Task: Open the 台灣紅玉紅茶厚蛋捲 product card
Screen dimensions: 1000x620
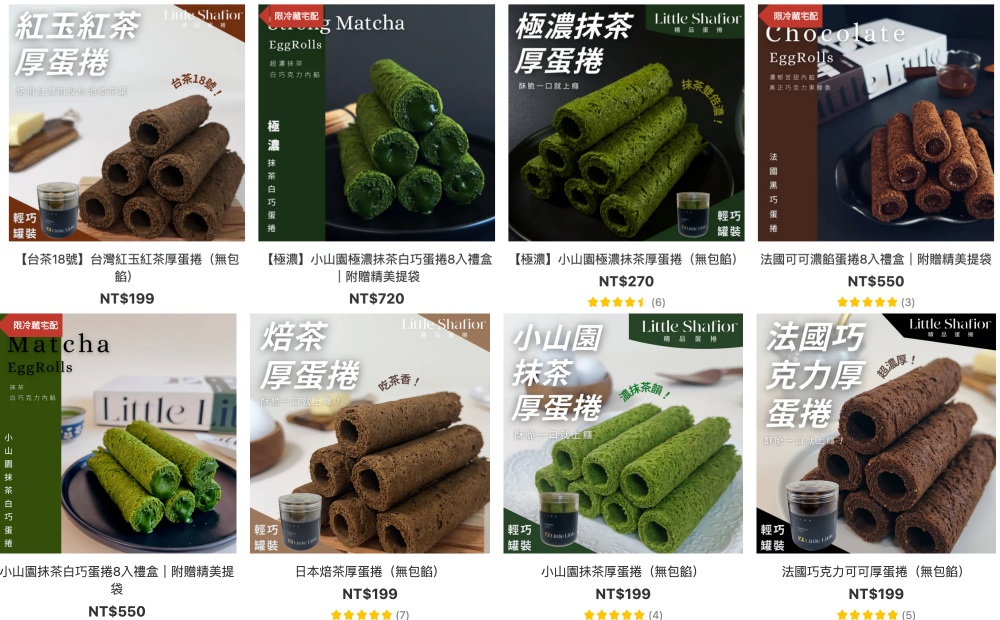Action: click(x=127, y=123)
